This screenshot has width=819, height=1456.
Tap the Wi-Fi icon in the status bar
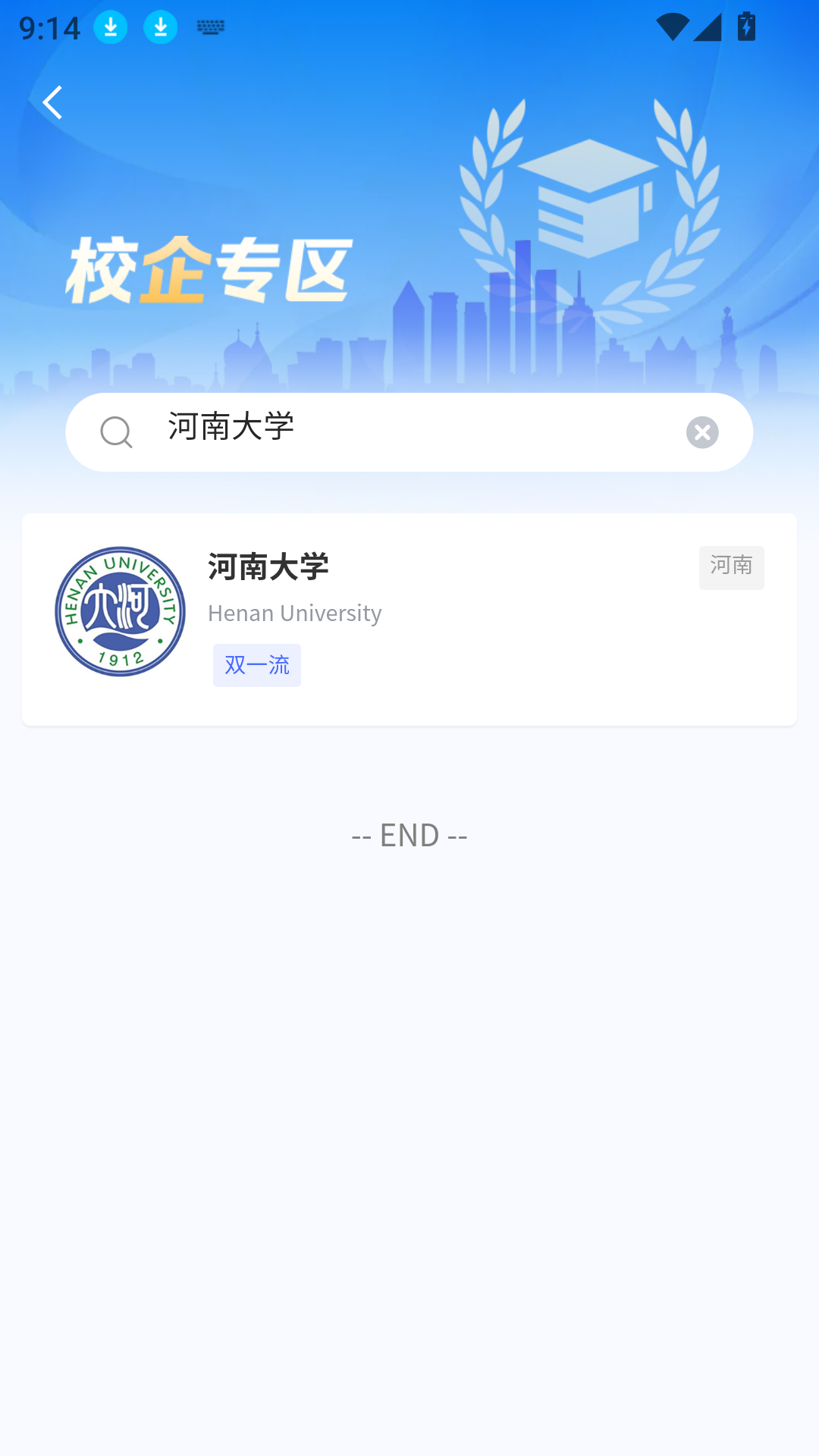point(672,27)
